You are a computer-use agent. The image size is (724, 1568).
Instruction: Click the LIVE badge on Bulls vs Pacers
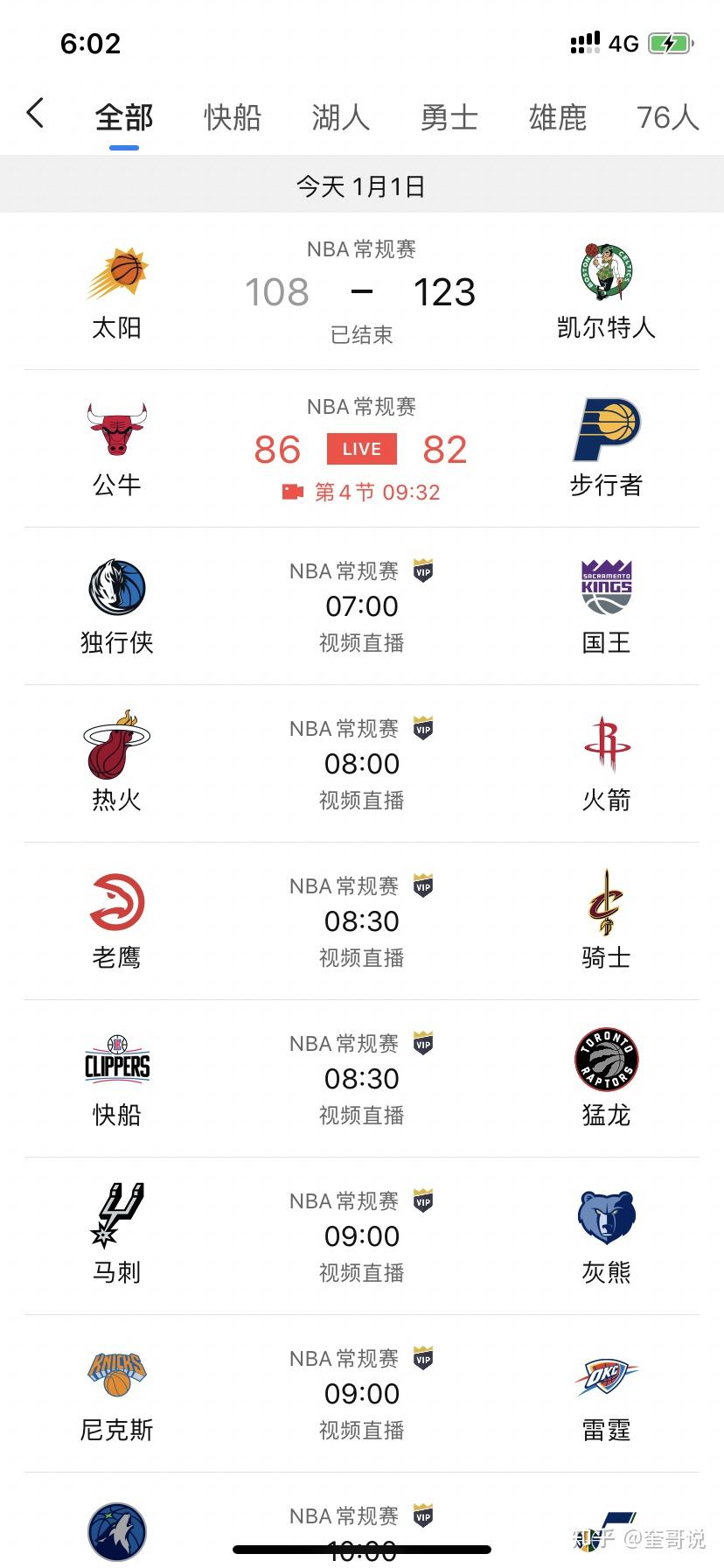tap(360, 449)
